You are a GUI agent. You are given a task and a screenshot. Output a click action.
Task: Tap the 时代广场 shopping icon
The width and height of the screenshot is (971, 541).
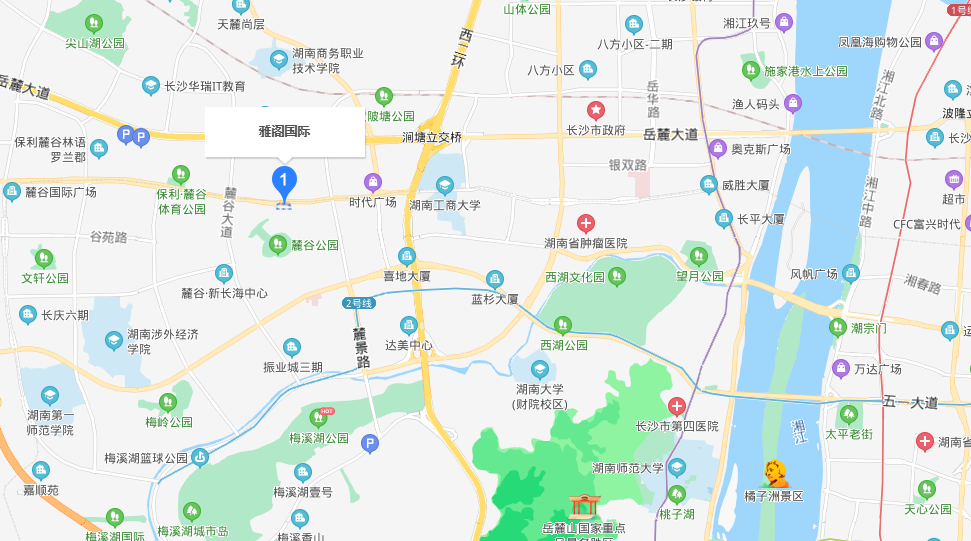(x=373, y=182)
